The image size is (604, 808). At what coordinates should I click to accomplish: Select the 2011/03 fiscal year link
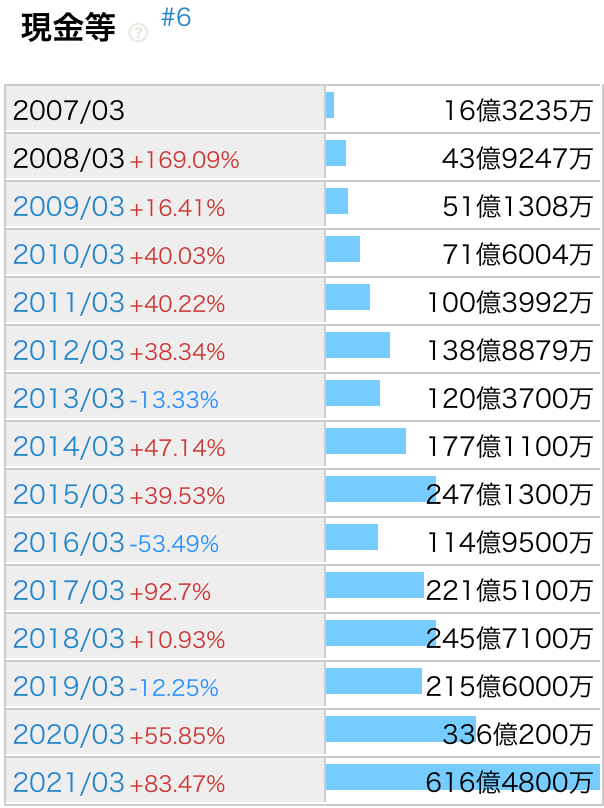coord(68,303)
